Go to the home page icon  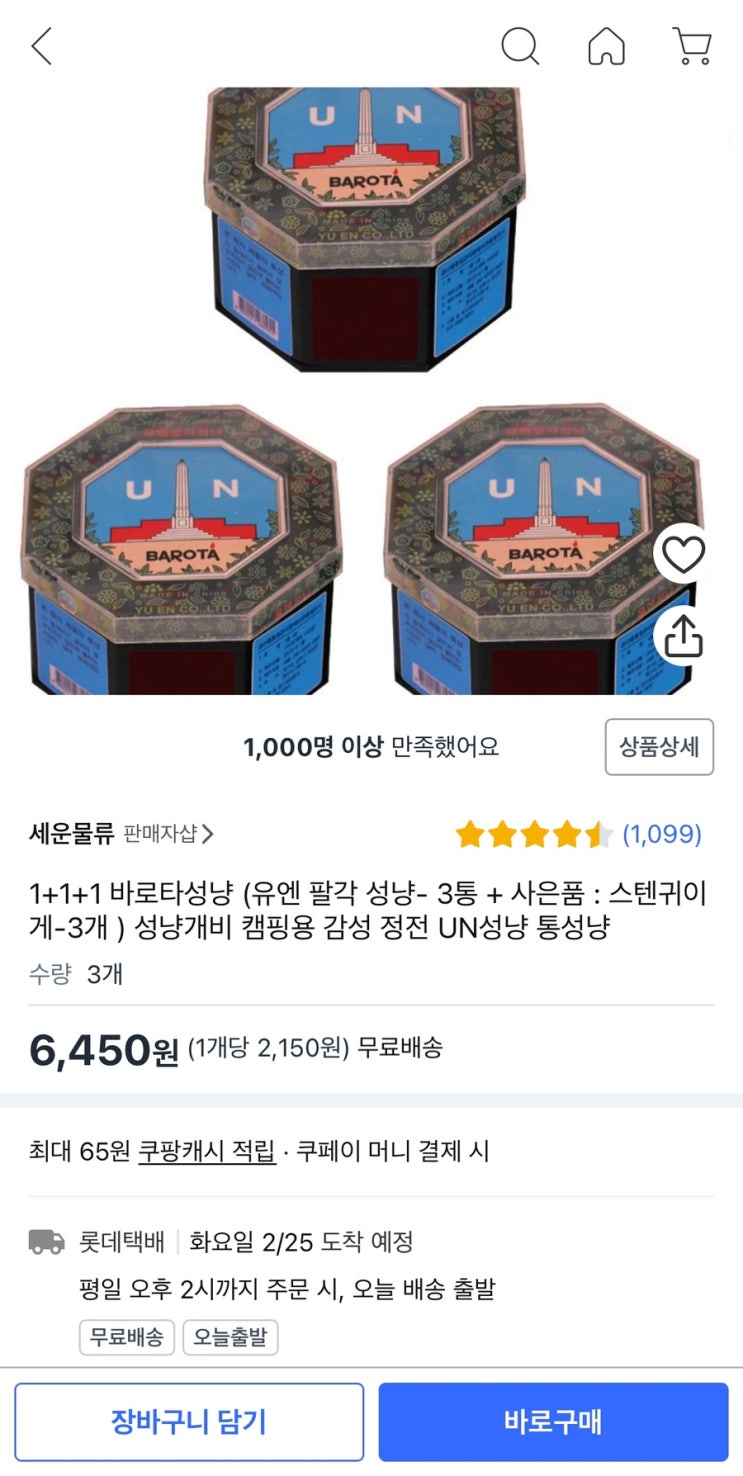click(x=606, y=46)
